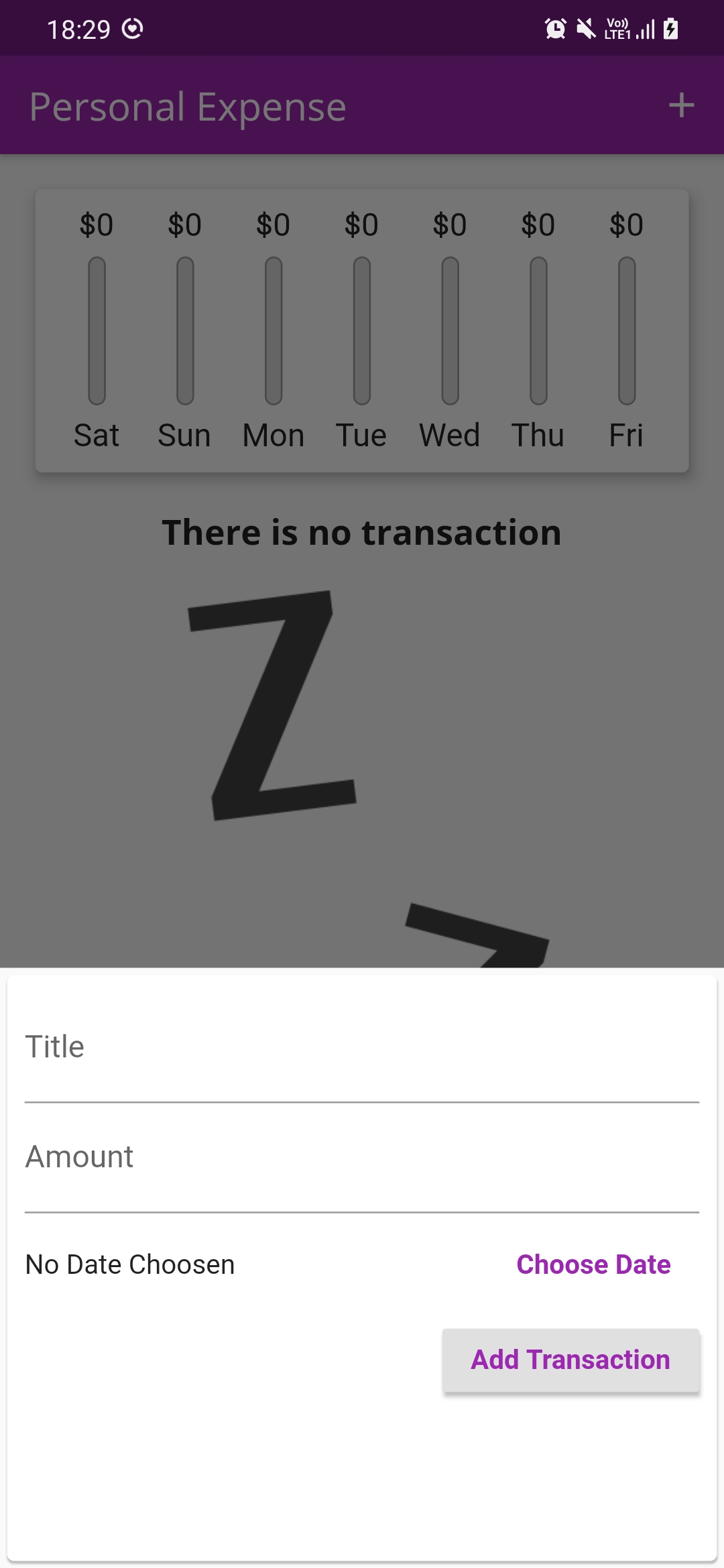The height and width of the screenshot is (1568, 724).
Task: Open the Choose Date picker
Action: (x=593, y=1264)
